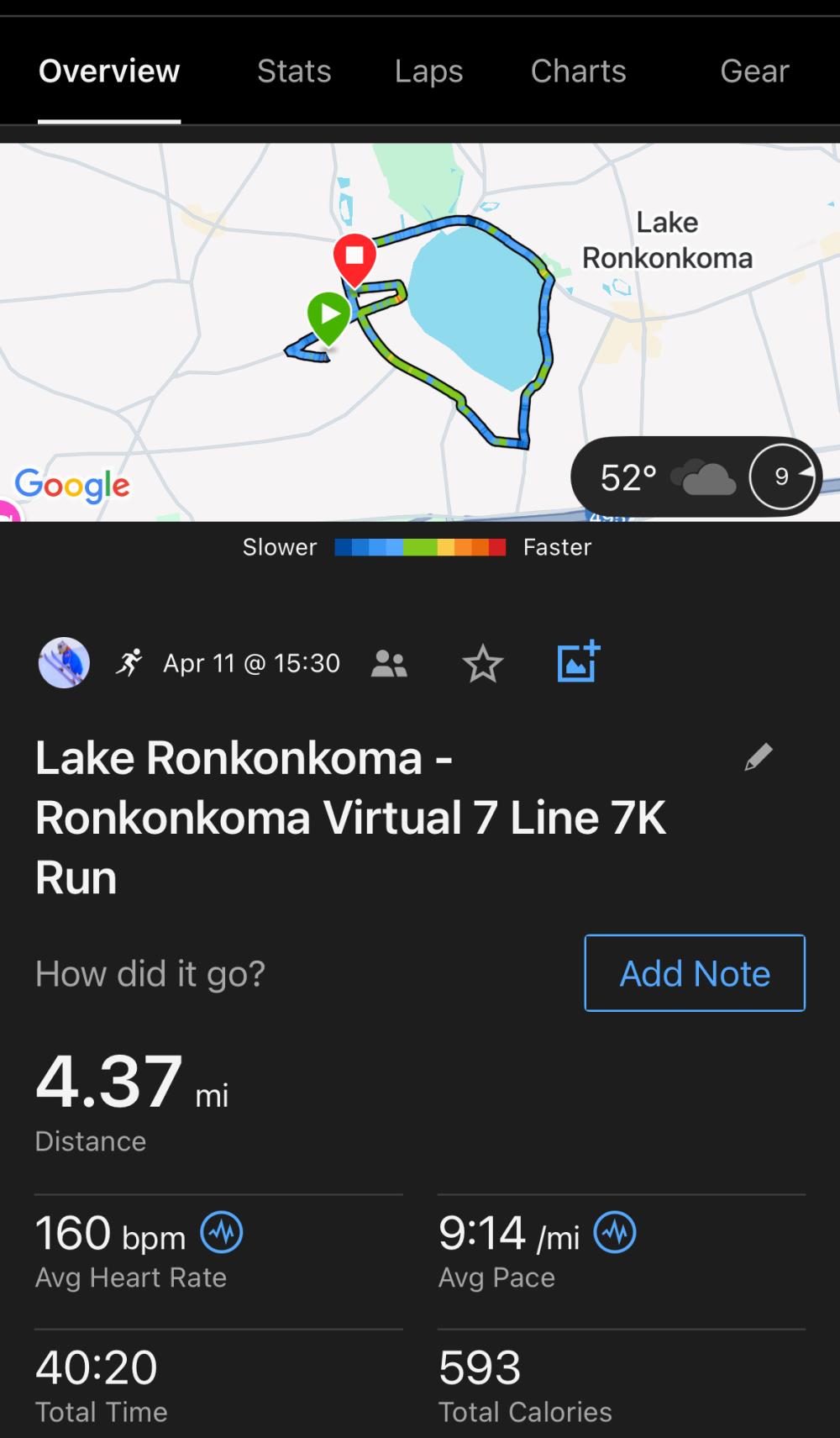Screen dimensions: 840x1438
Task: Add a photo to this activity
Action: coord(579,661)
